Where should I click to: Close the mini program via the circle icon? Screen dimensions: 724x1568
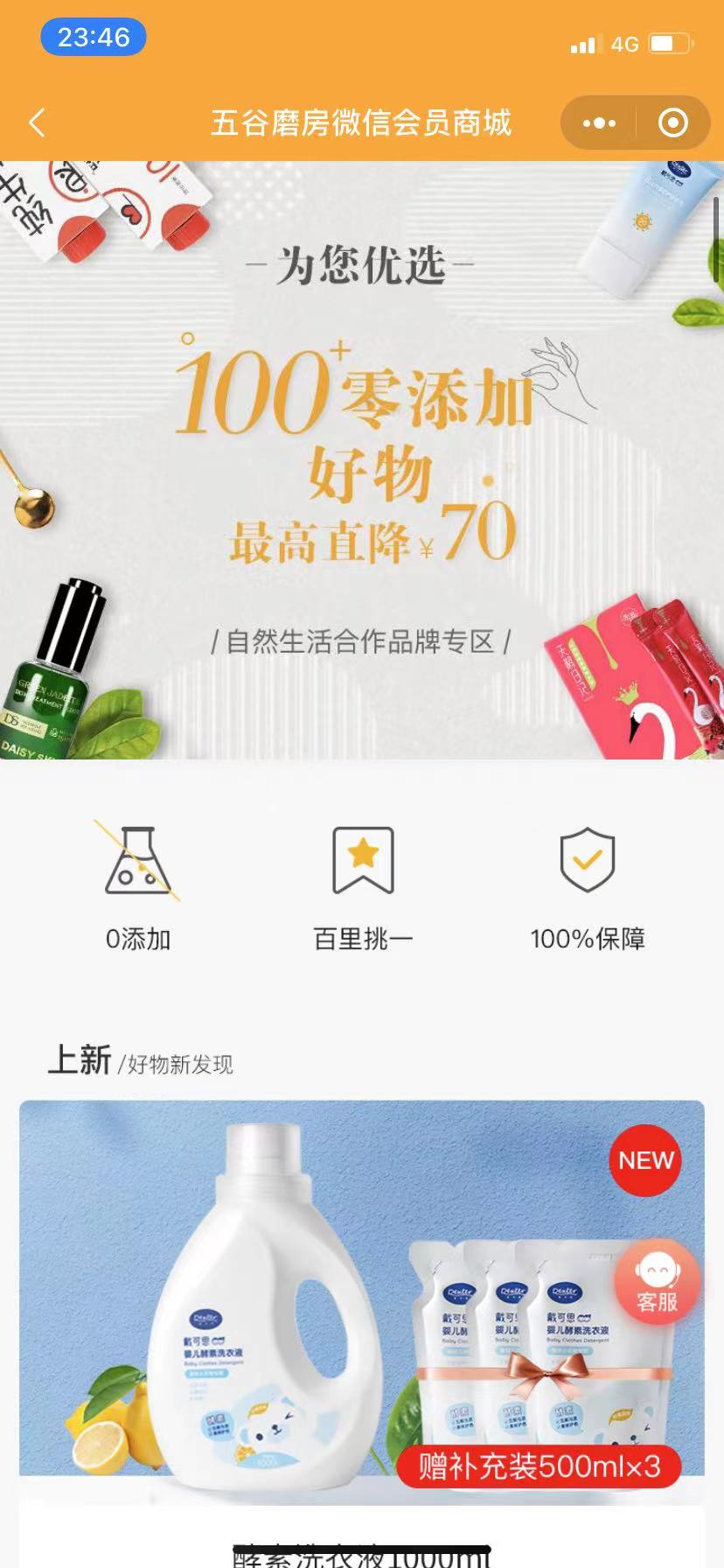(672, 123)
